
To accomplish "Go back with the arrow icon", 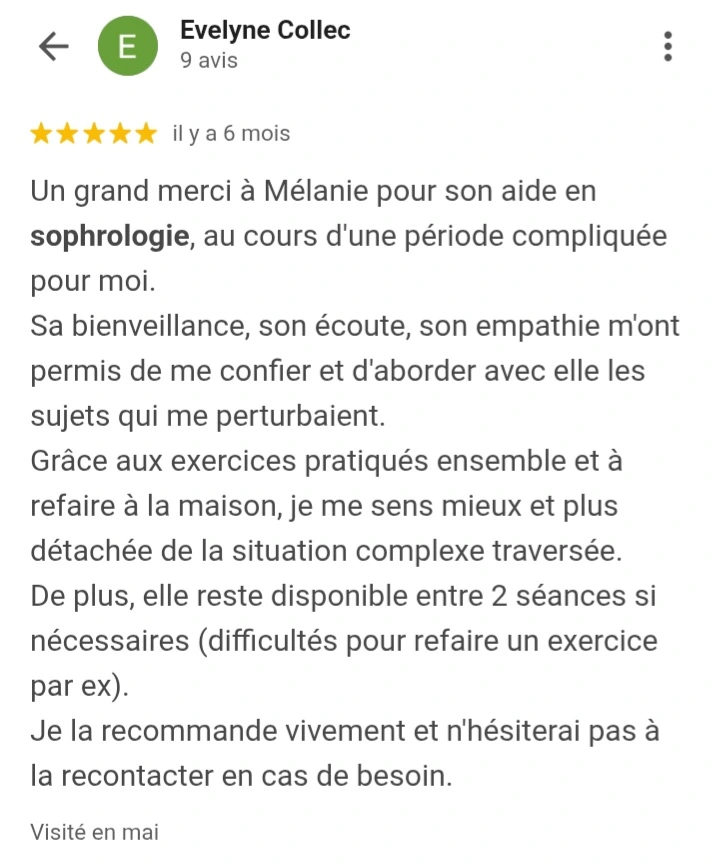I will [52, 46].
